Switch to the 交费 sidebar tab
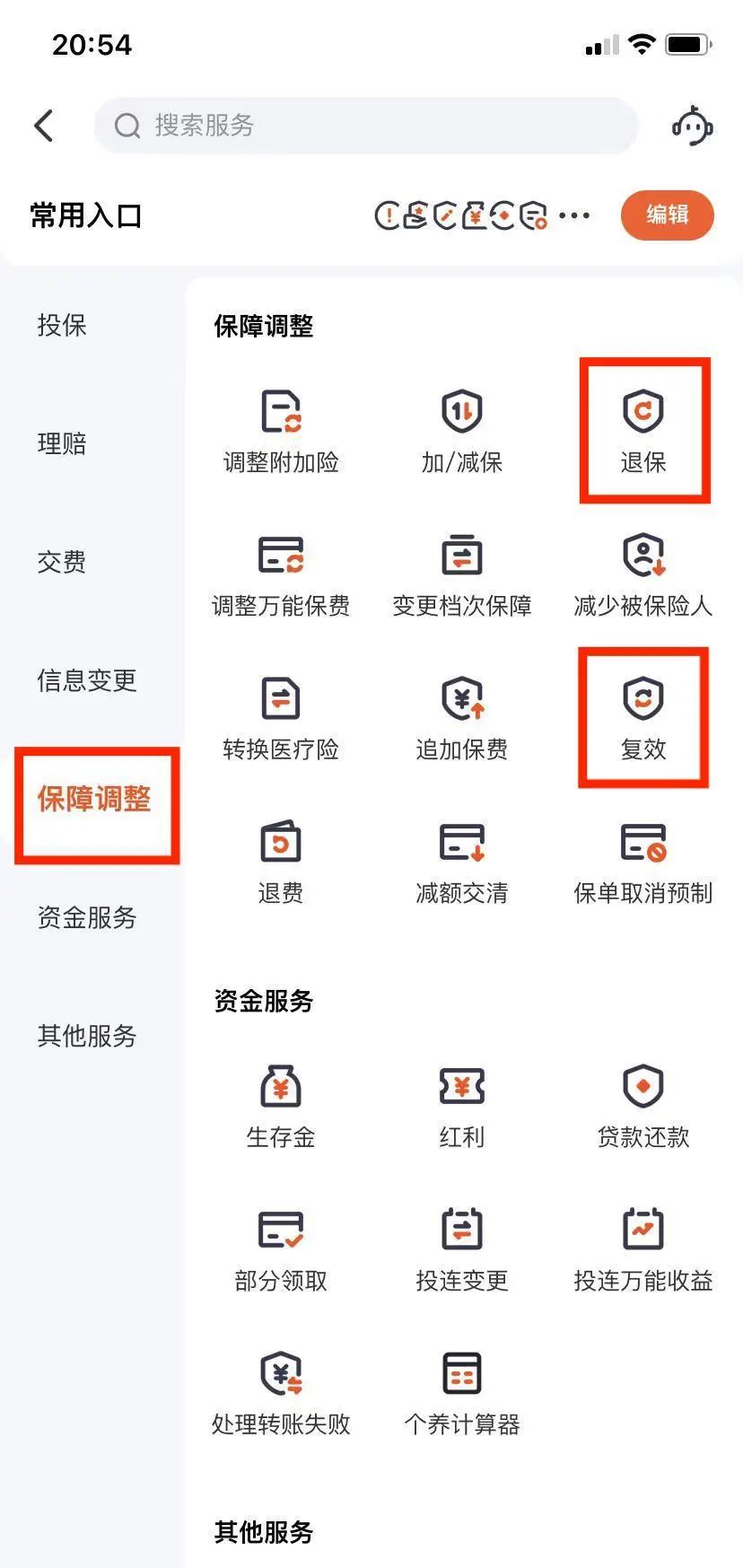The image size is (743, 1568). (62, 562)
